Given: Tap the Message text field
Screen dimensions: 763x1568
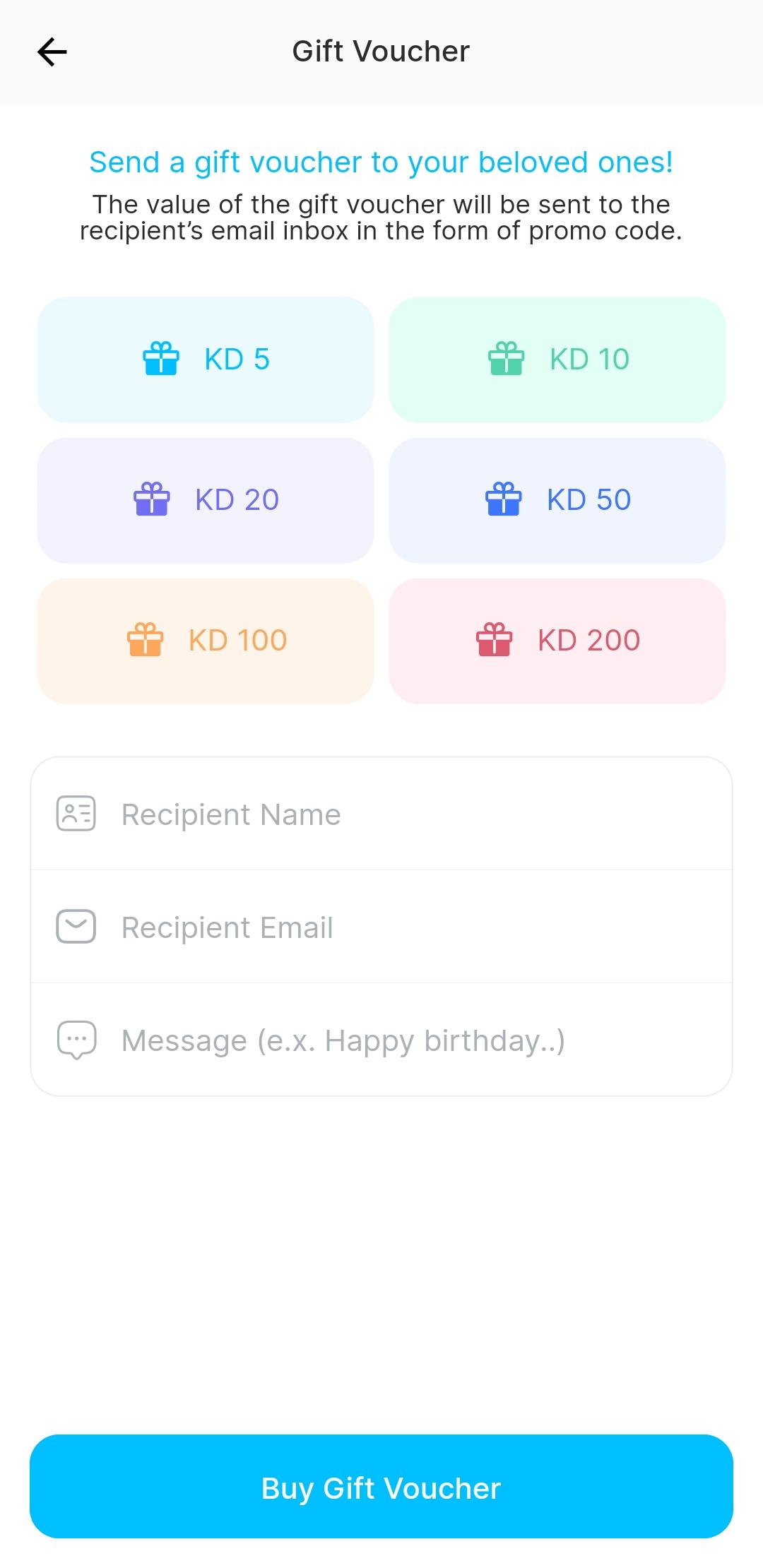Looking at the screenshot, I should click(381, 1040).
